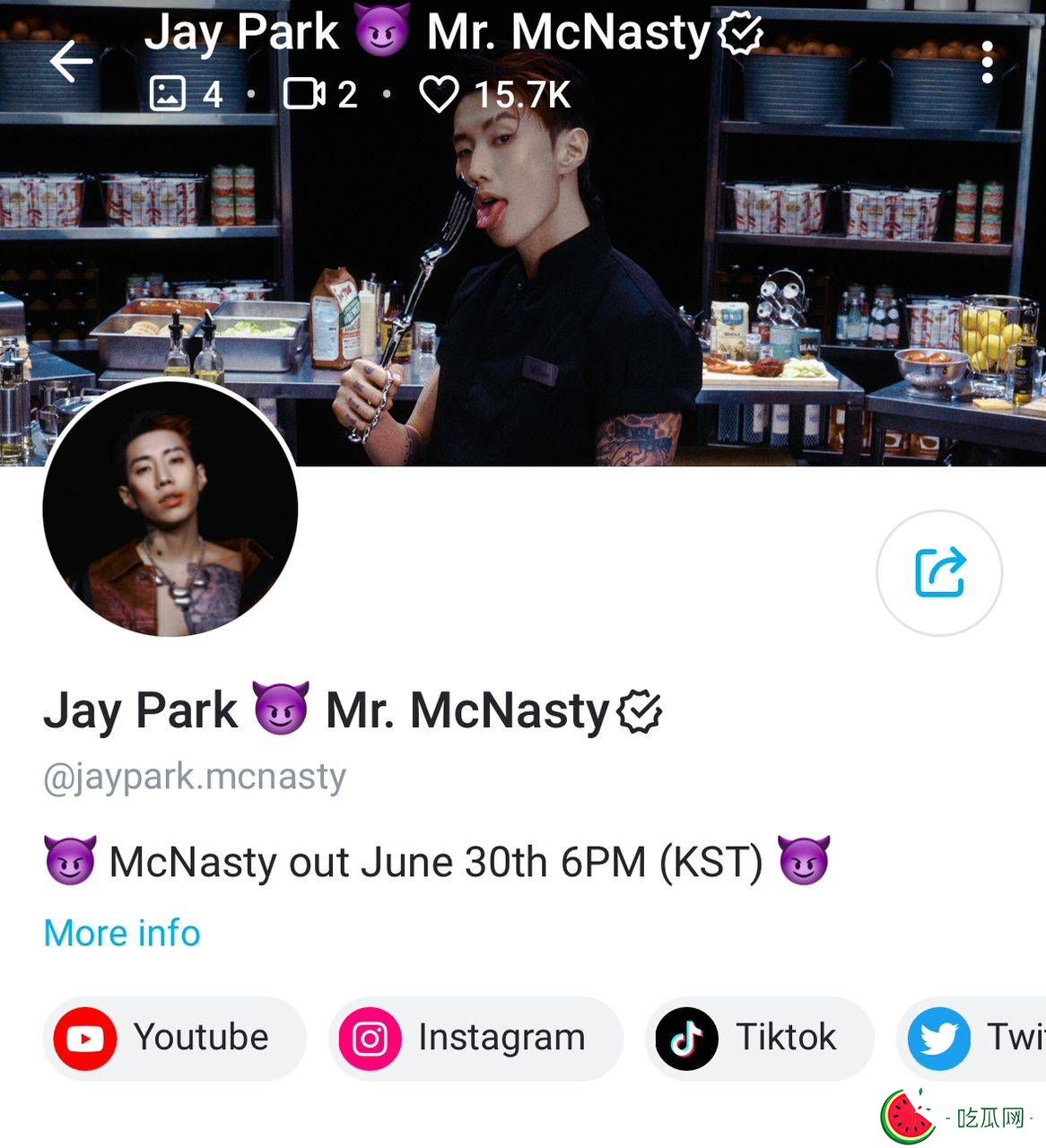Go back using the arrow icon

pyautogui.click(x=72, y=62)
